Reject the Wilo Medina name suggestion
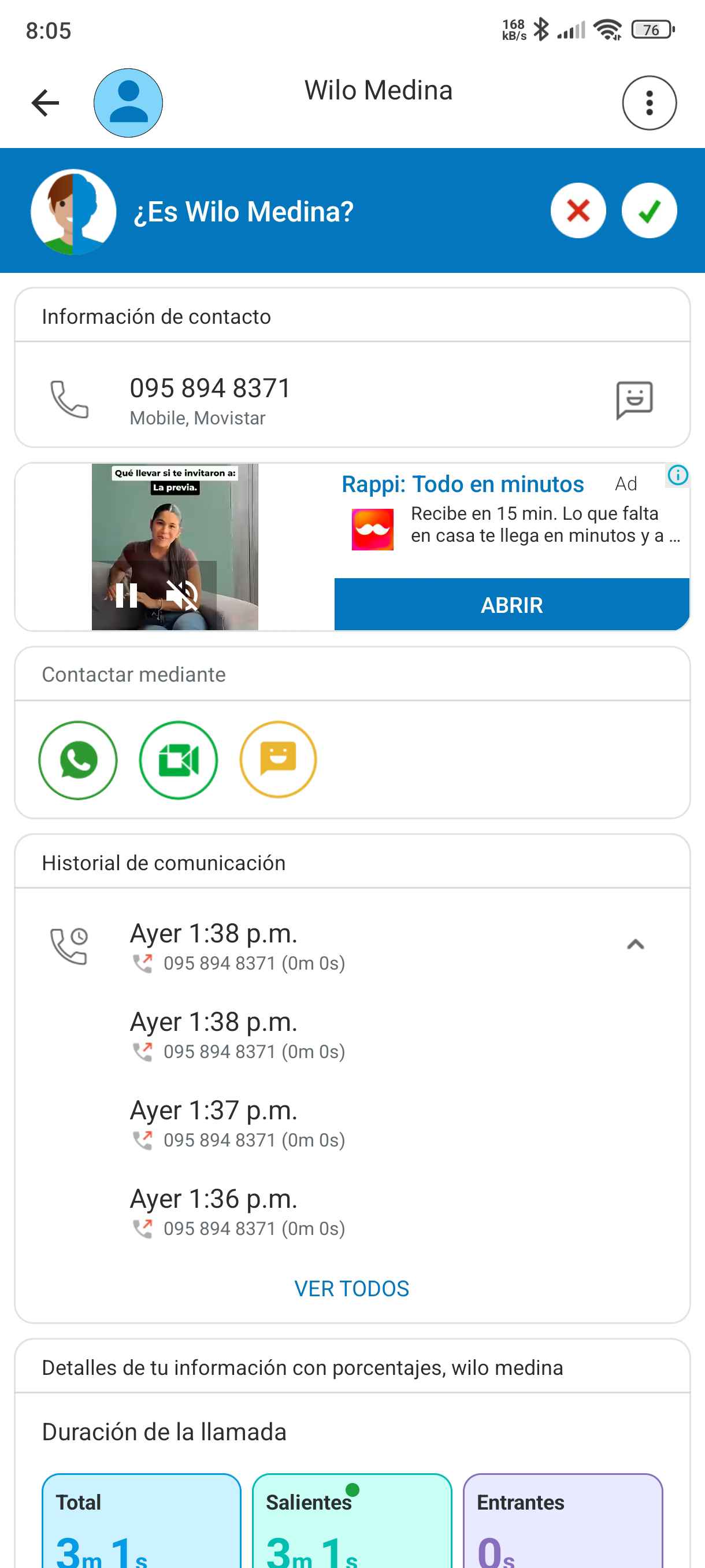The width and height of the screenshot is (705, 1568). [577, 210]
